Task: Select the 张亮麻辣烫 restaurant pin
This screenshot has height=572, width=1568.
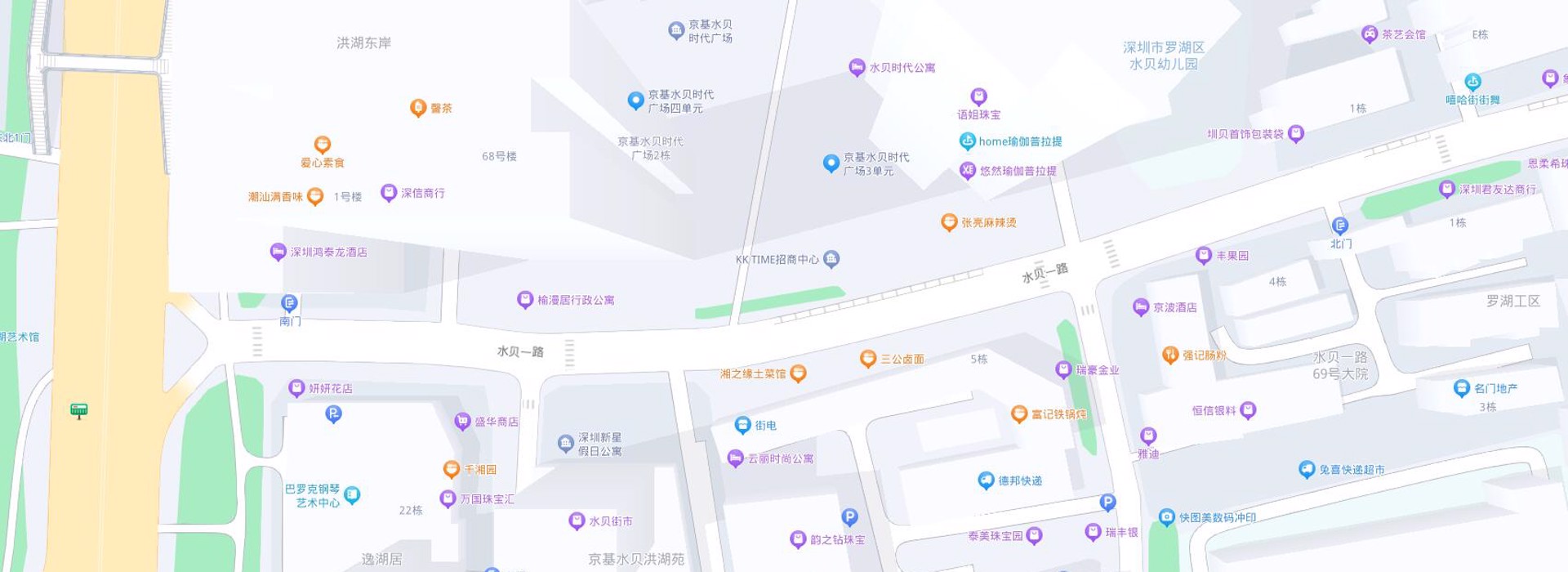Action: point(949,221)
